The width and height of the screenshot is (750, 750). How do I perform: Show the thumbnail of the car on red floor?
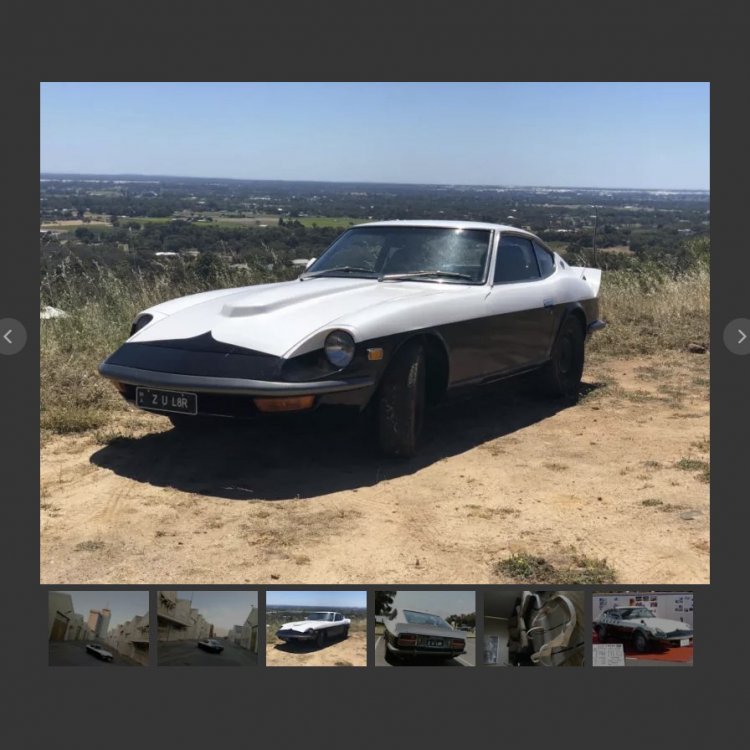pos(642,628)
